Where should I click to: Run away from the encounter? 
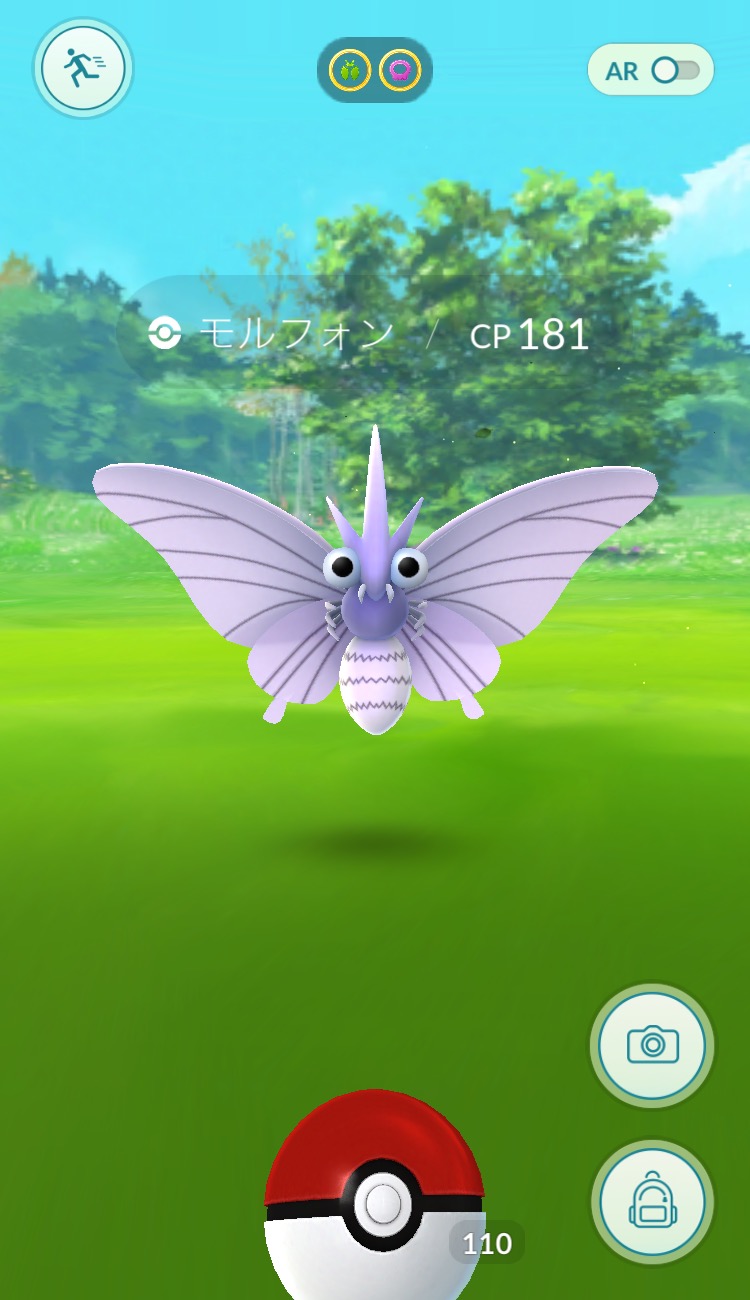pyautogui.click(x=83, y=68)
